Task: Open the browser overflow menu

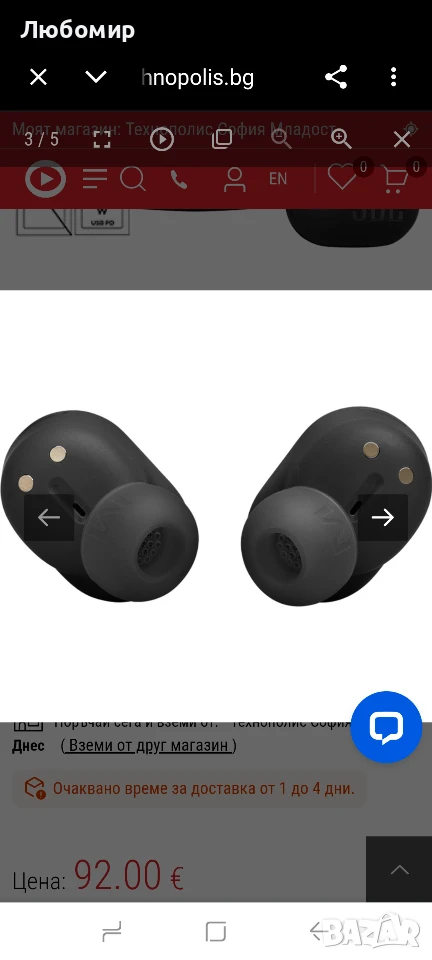Action: 393,78
